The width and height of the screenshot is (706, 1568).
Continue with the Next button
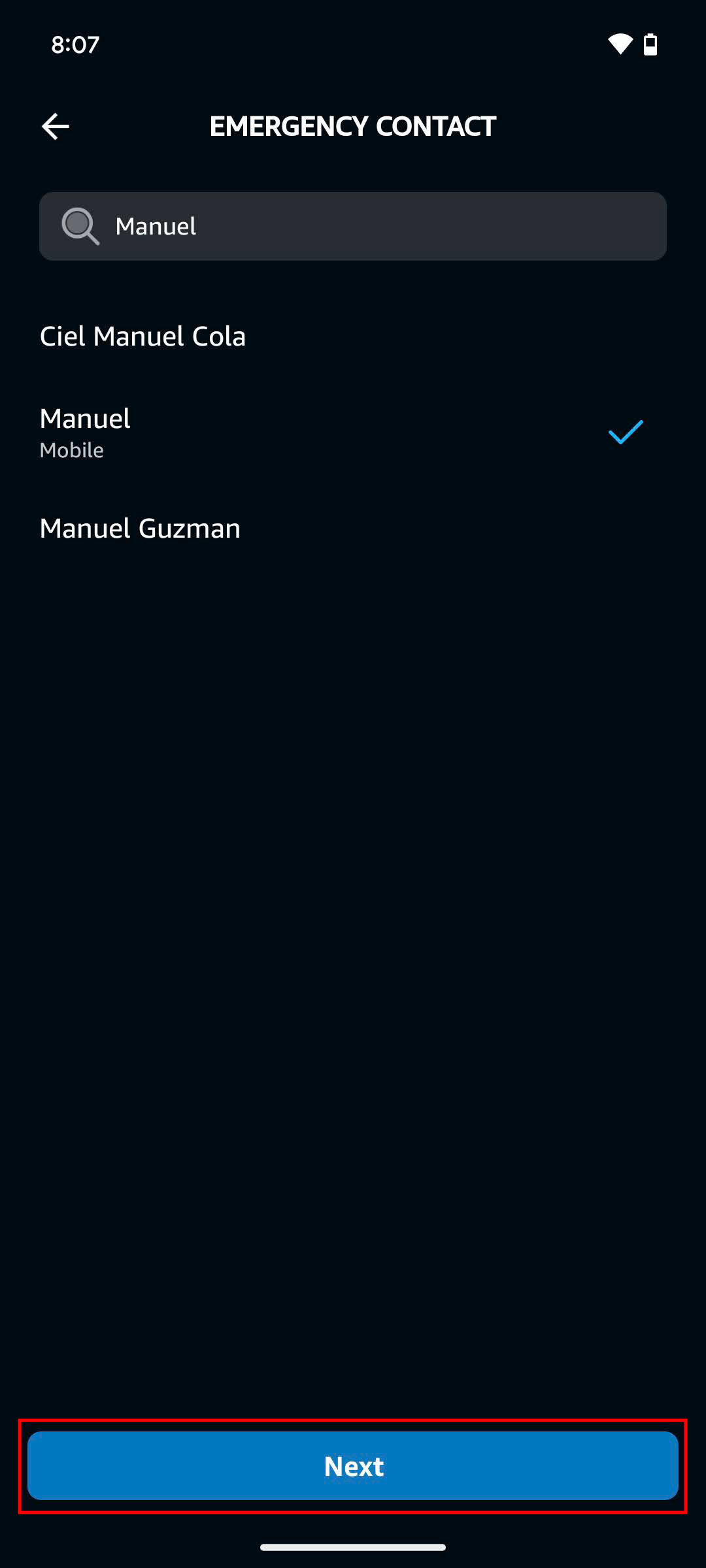click(x=353, y=1465)
